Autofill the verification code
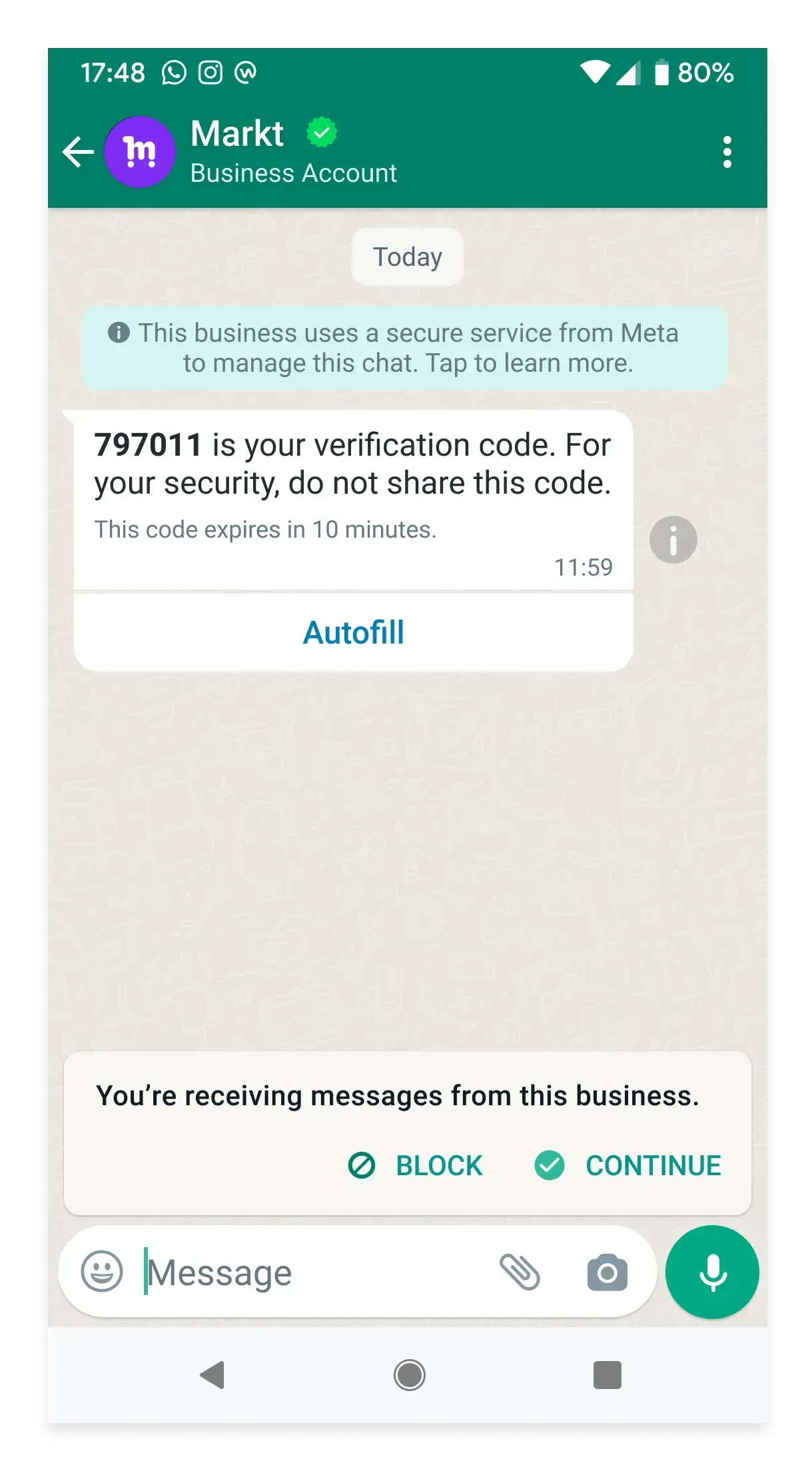 tap(354, 632)
